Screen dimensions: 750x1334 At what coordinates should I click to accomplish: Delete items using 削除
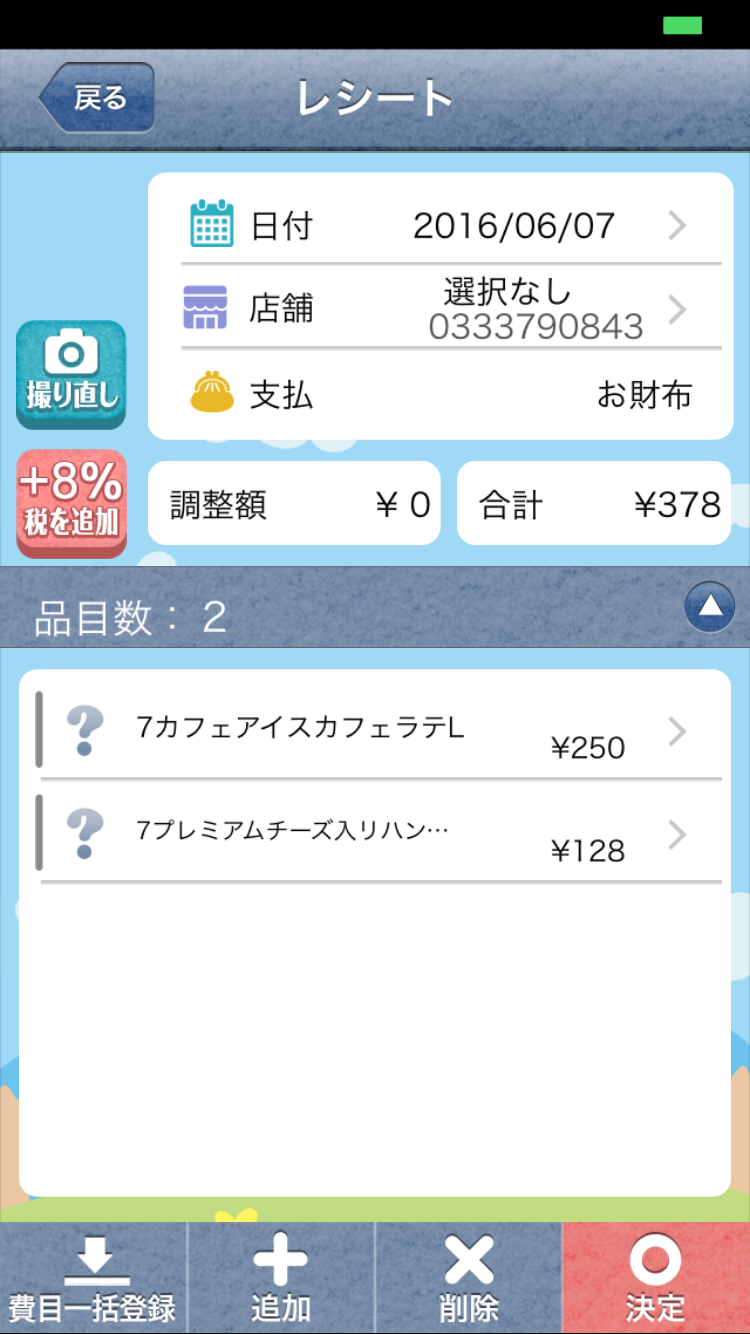point(468,1278)
